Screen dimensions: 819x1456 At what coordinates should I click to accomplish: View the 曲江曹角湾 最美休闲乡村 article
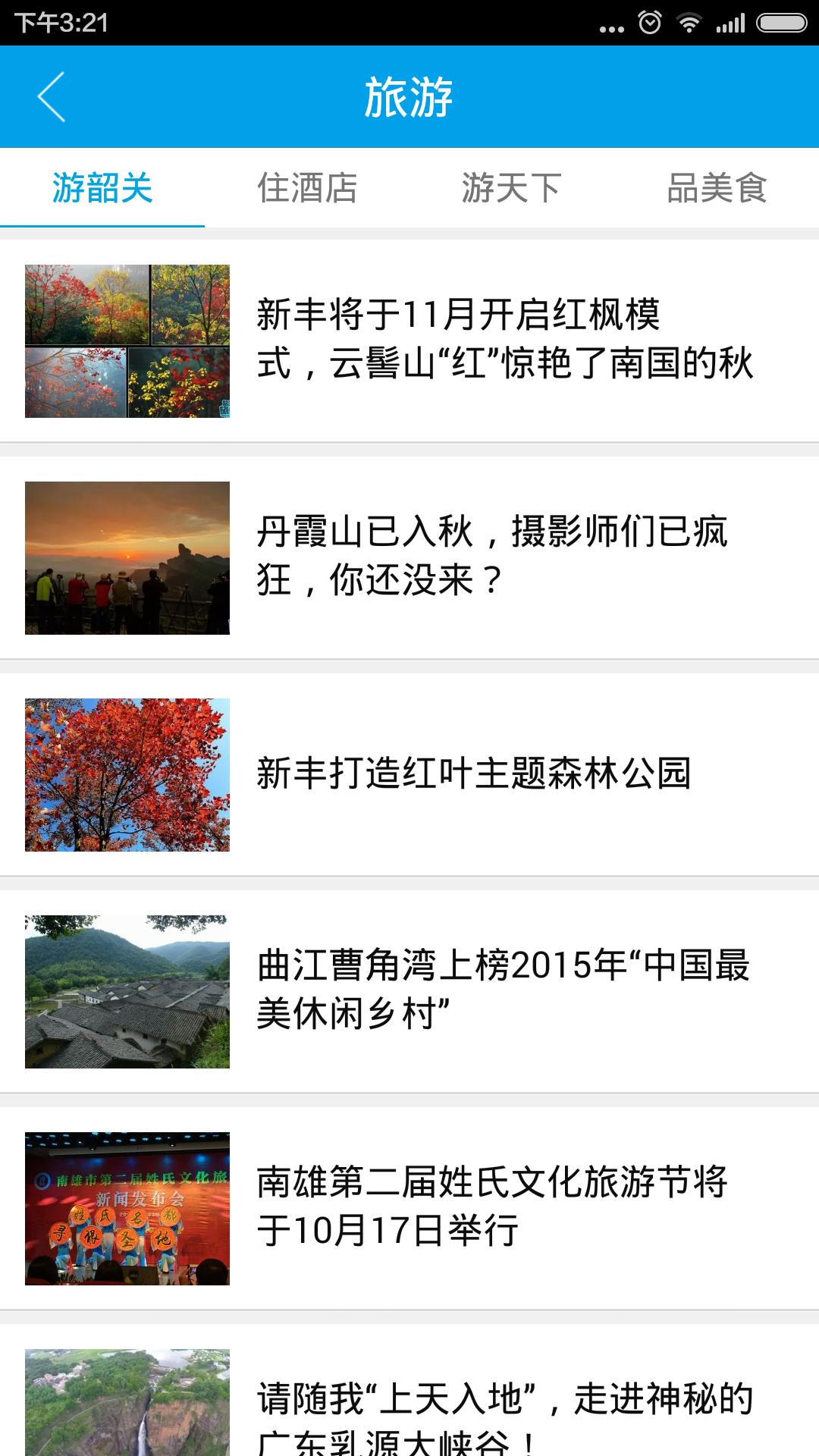pos(503,990)
